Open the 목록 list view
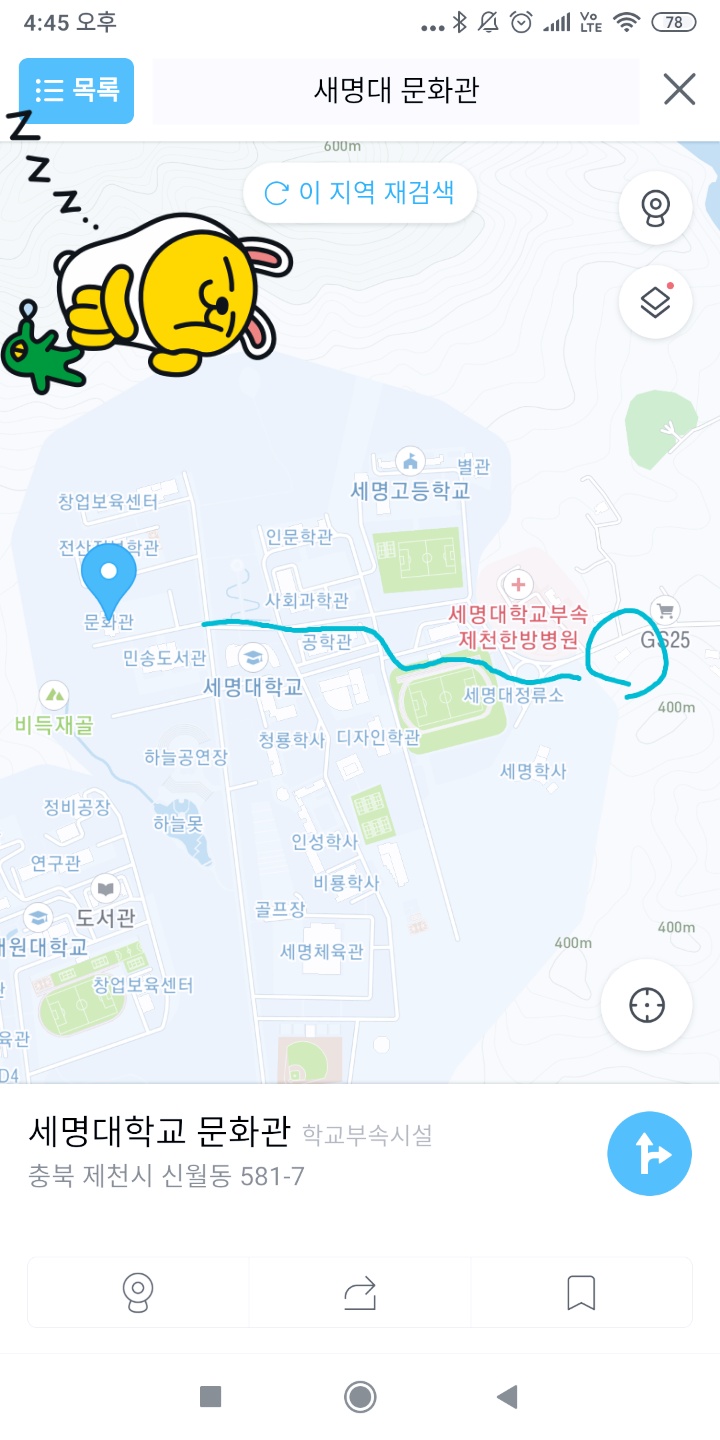The height and width of the screenshot is (1440, 720). click(76, 91)
